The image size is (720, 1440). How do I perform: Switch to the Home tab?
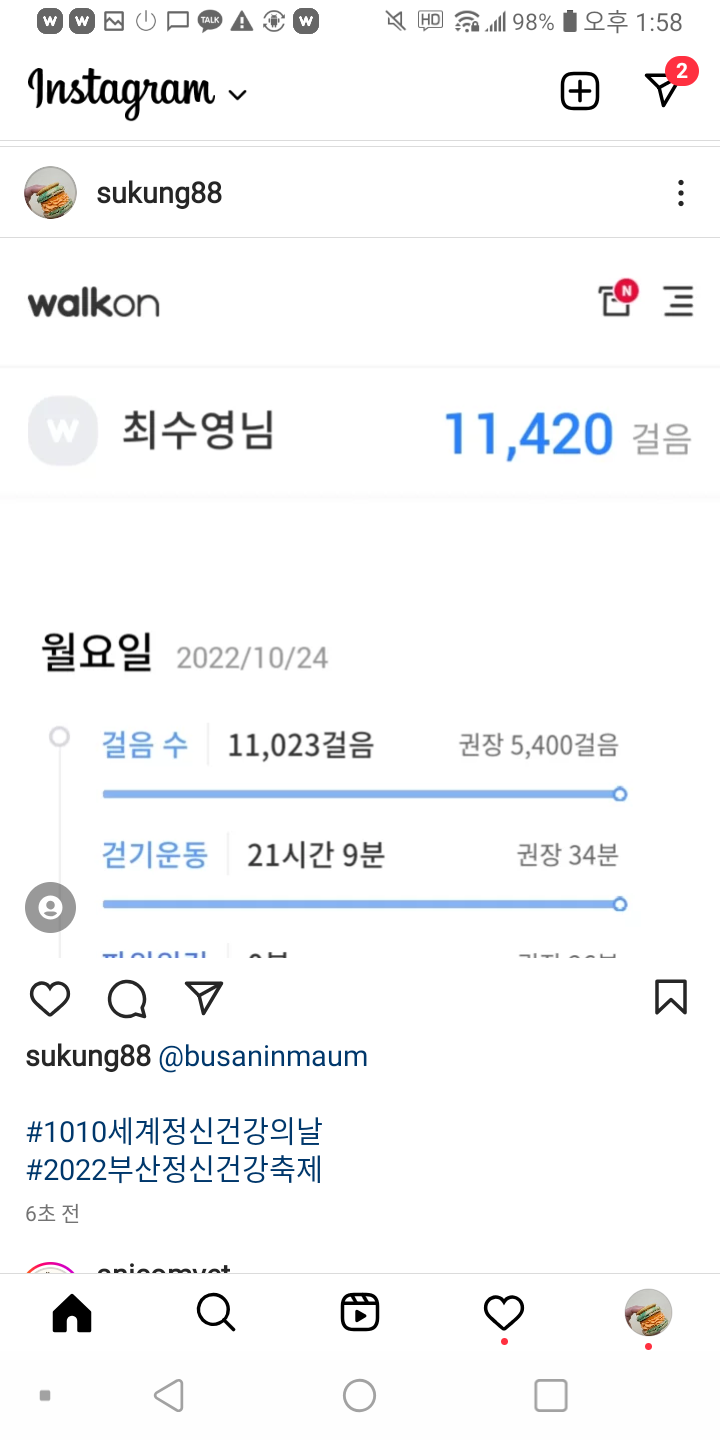(x=72, y=1313)
